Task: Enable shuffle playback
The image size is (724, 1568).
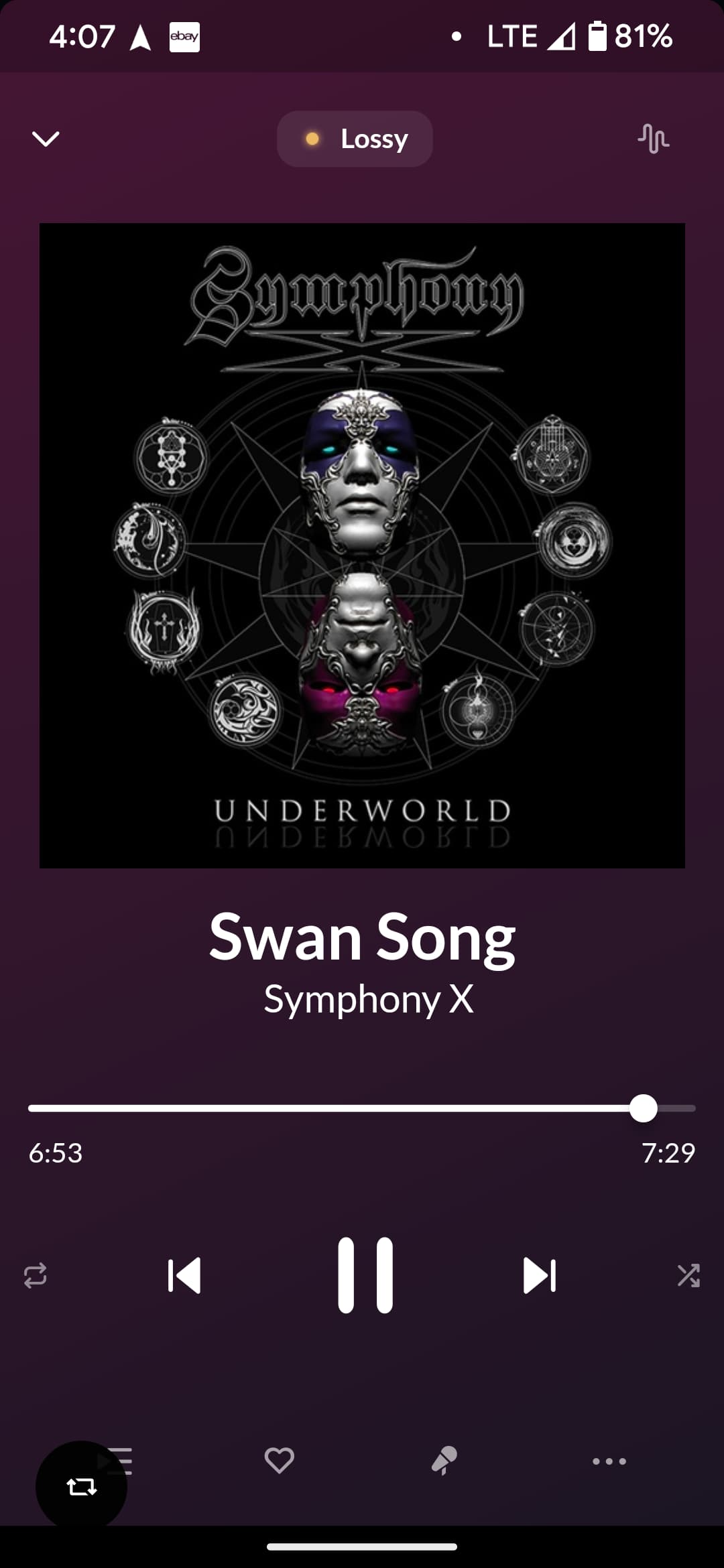Action: (x=688, y=1275)
